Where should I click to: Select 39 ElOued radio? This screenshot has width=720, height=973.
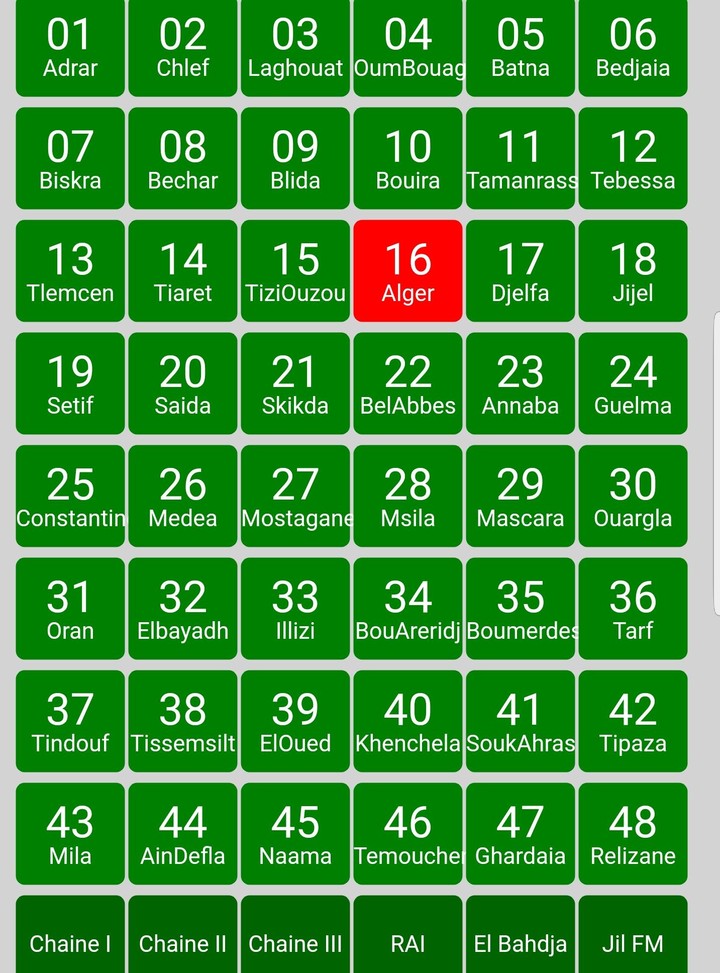coord(295,721)
